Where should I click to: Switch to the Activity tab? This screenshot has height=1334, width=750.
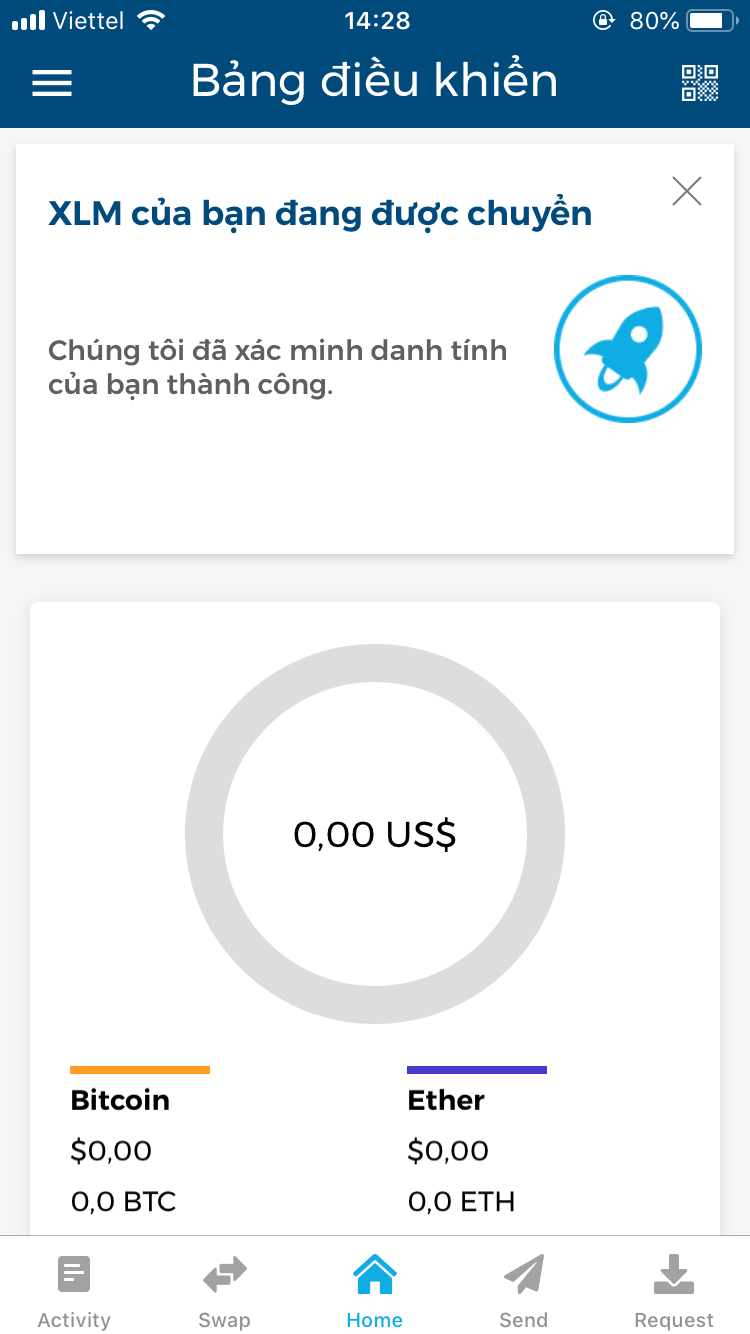[74, 1291]
